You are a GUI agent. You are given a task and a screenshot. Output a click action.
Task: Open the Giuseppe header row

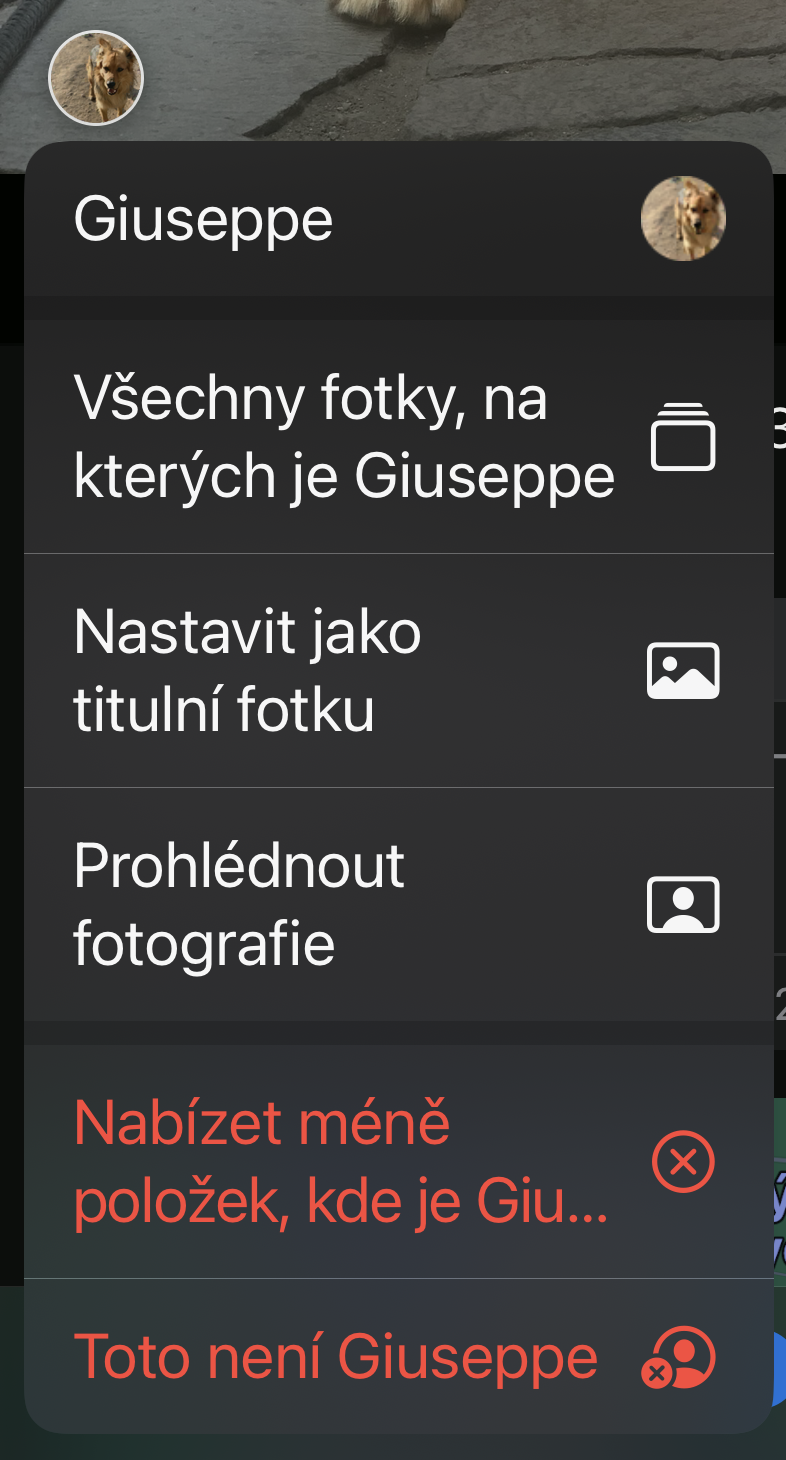point(398,219)
